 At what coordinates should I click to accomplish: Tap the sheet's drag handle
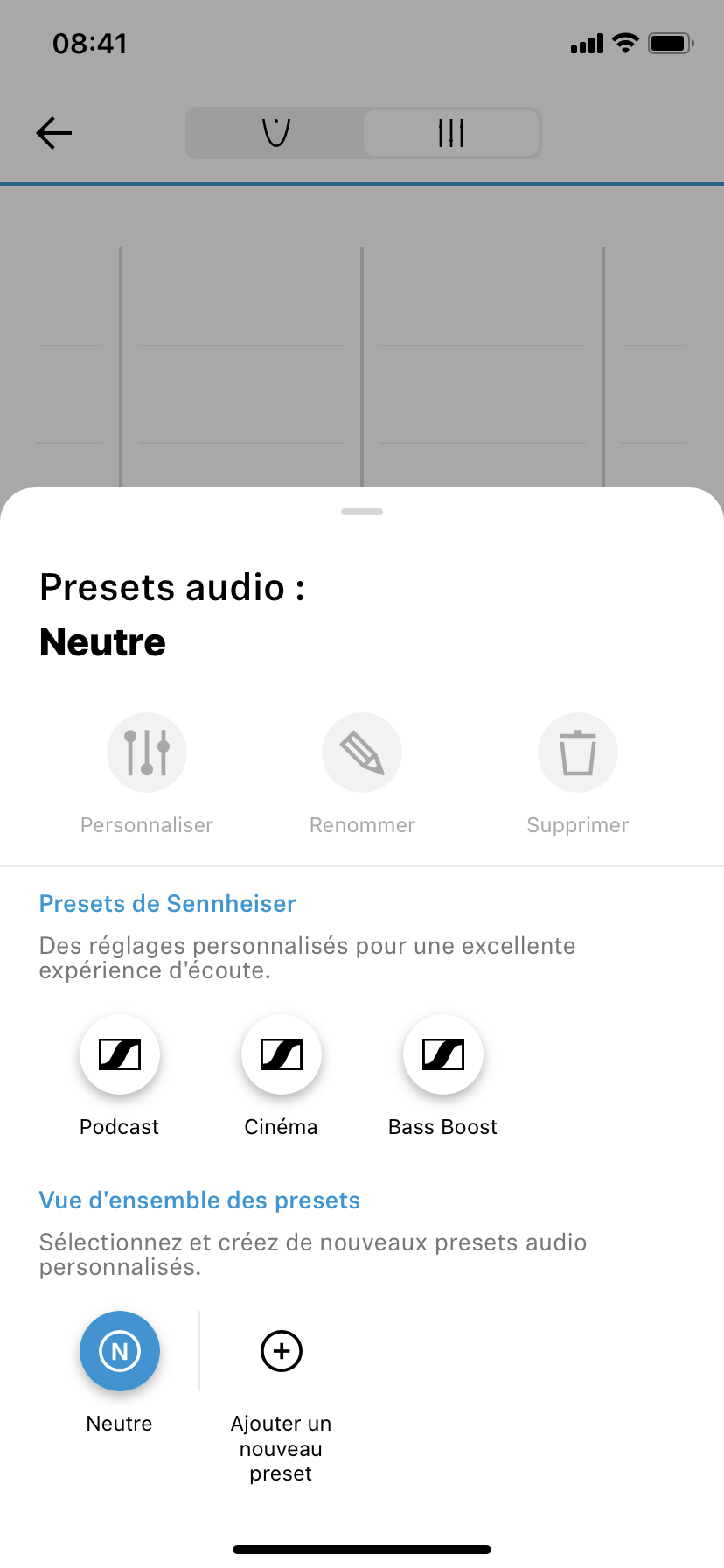pos(362,512)
